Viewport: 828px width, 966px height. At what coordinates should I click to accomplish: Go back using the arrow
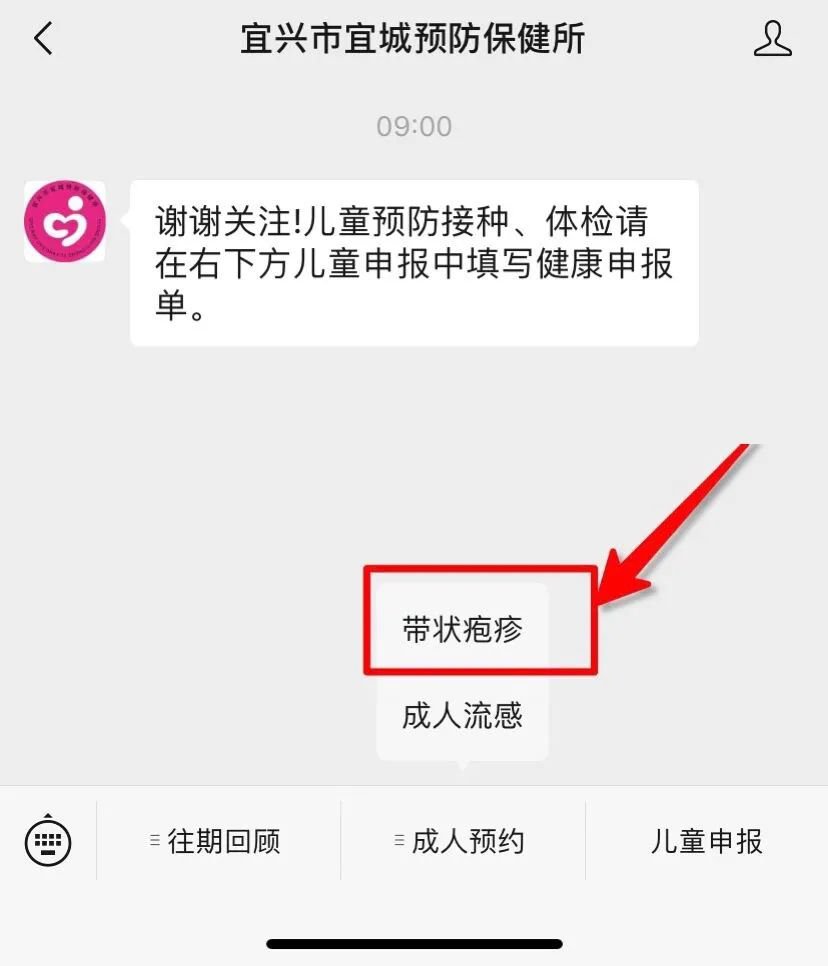(43, 39)
